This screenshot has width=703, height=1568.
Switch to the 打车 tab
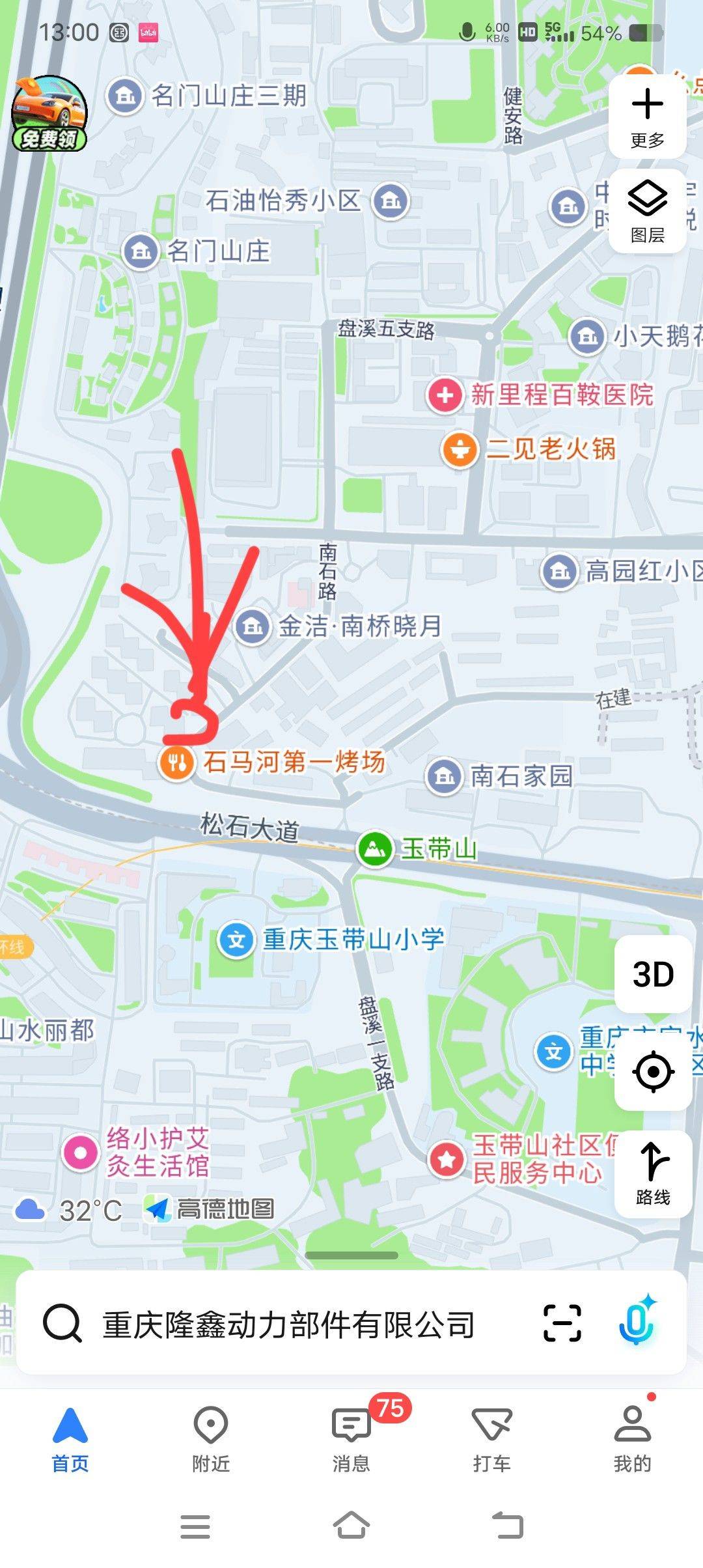(492, 1440)
